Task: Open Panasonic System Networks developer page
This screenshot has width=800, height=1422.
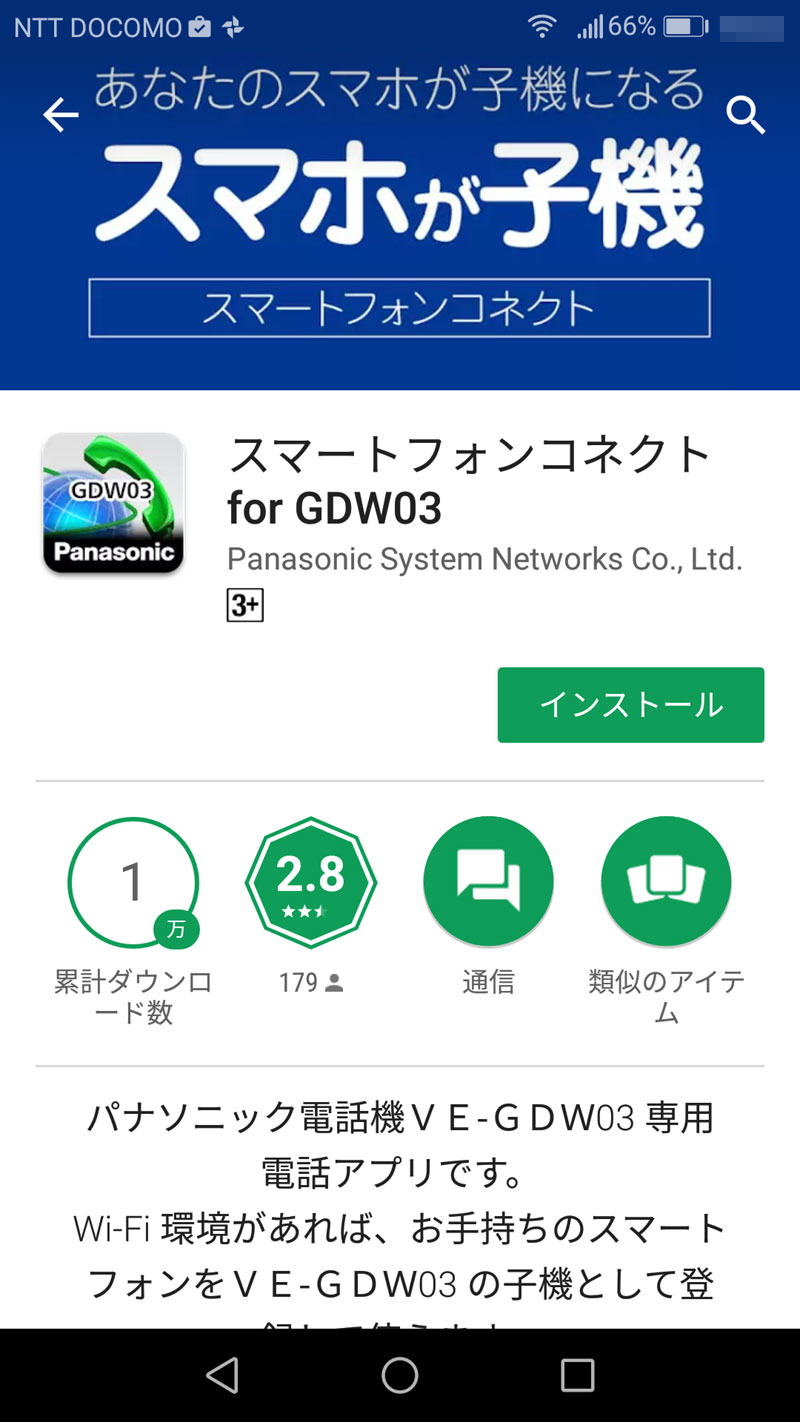Action: 484,558
